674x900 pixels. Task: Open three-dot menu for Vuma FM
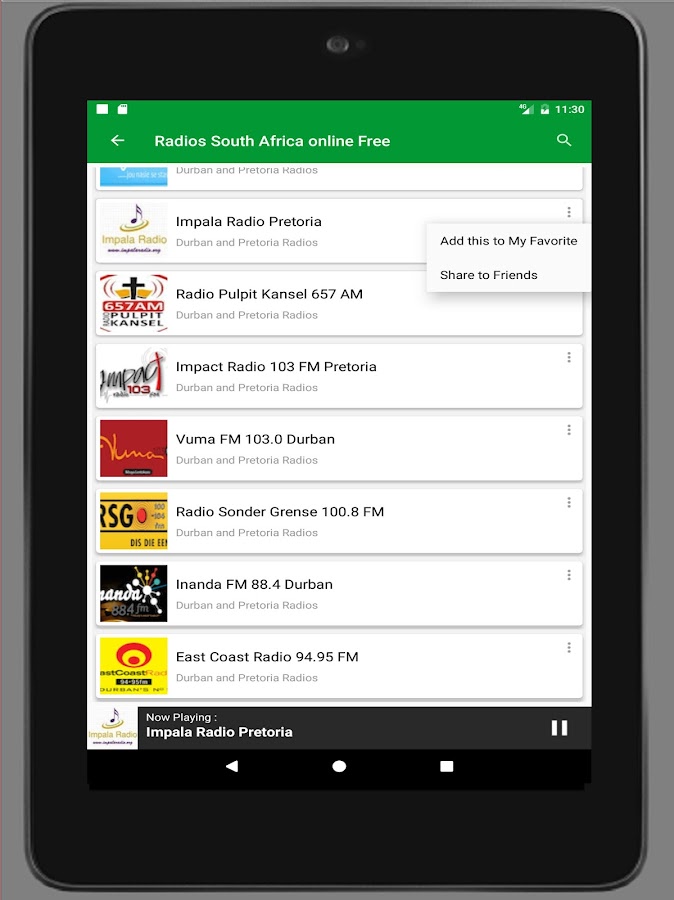pyautogui.click(x=569, y=430)
